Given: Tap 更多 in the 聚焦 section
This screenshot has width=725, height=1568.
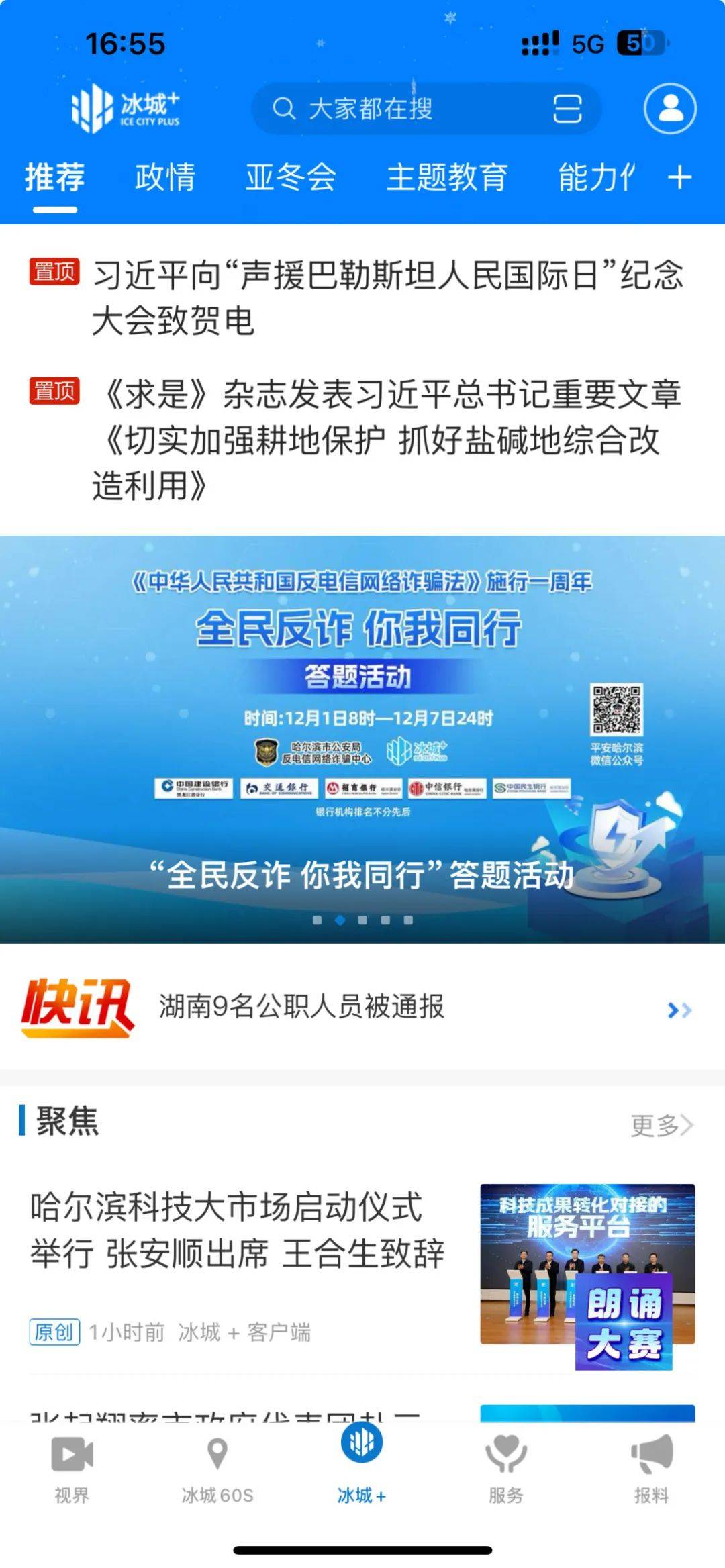Looking at the screenshot, I should click(661, 1126).
